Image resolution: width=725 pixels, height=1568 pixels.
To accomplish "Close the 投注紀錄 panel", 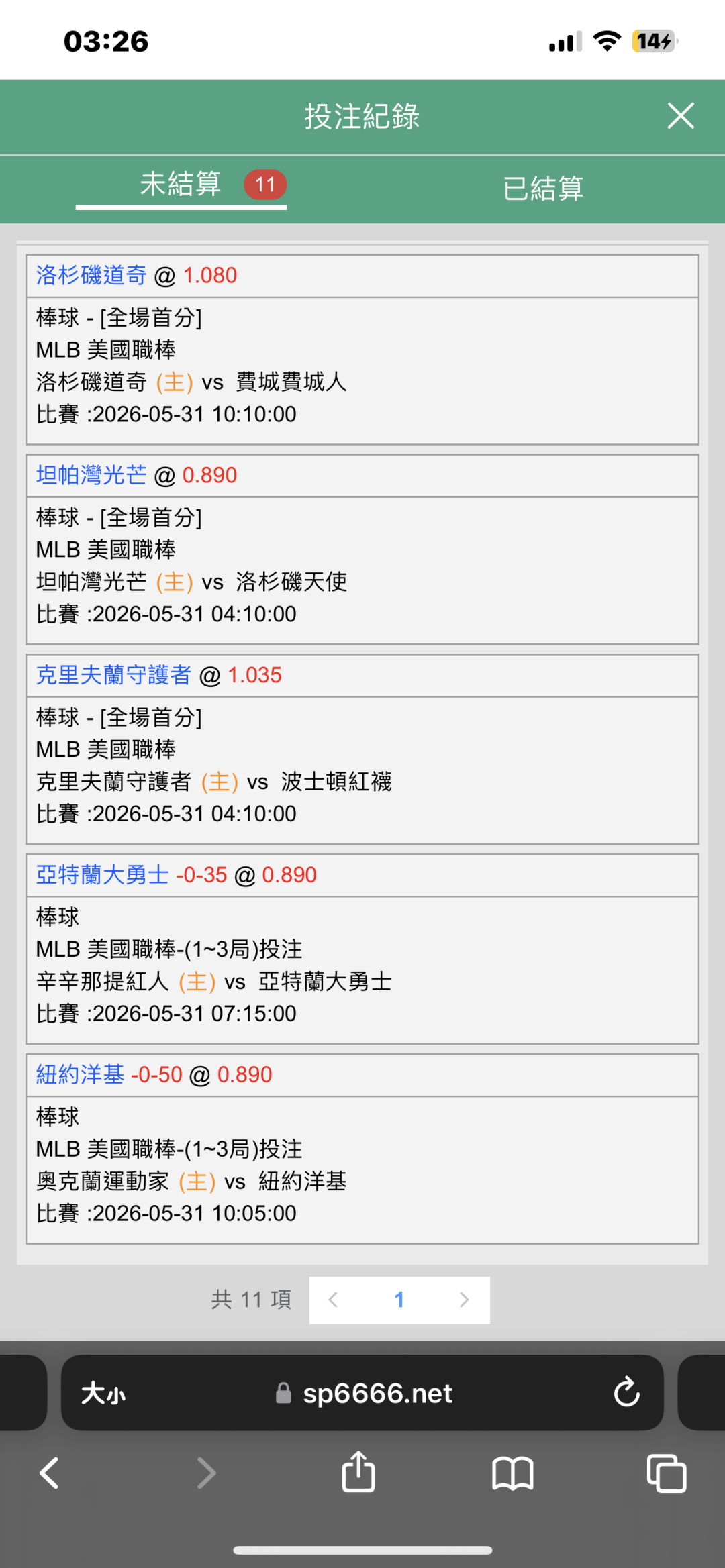I will click(681, 116).
